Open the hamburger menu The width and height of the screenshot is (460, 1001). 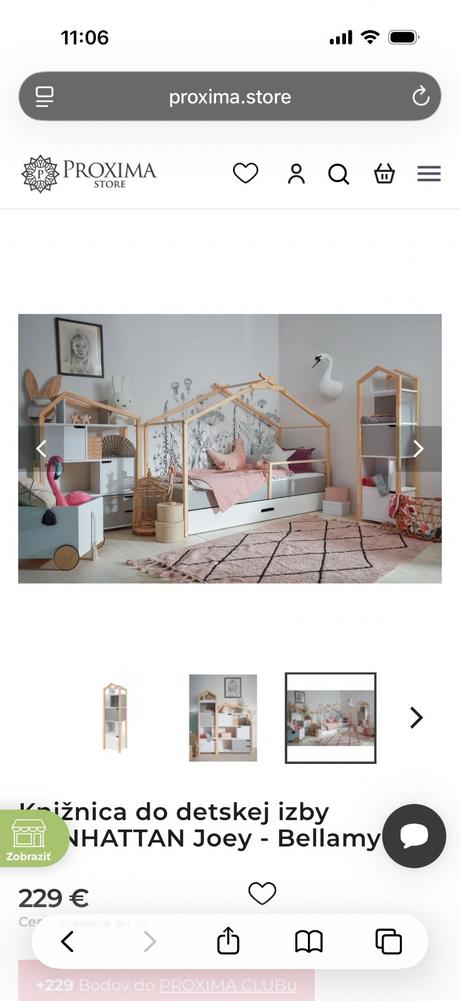coord(429,174)
